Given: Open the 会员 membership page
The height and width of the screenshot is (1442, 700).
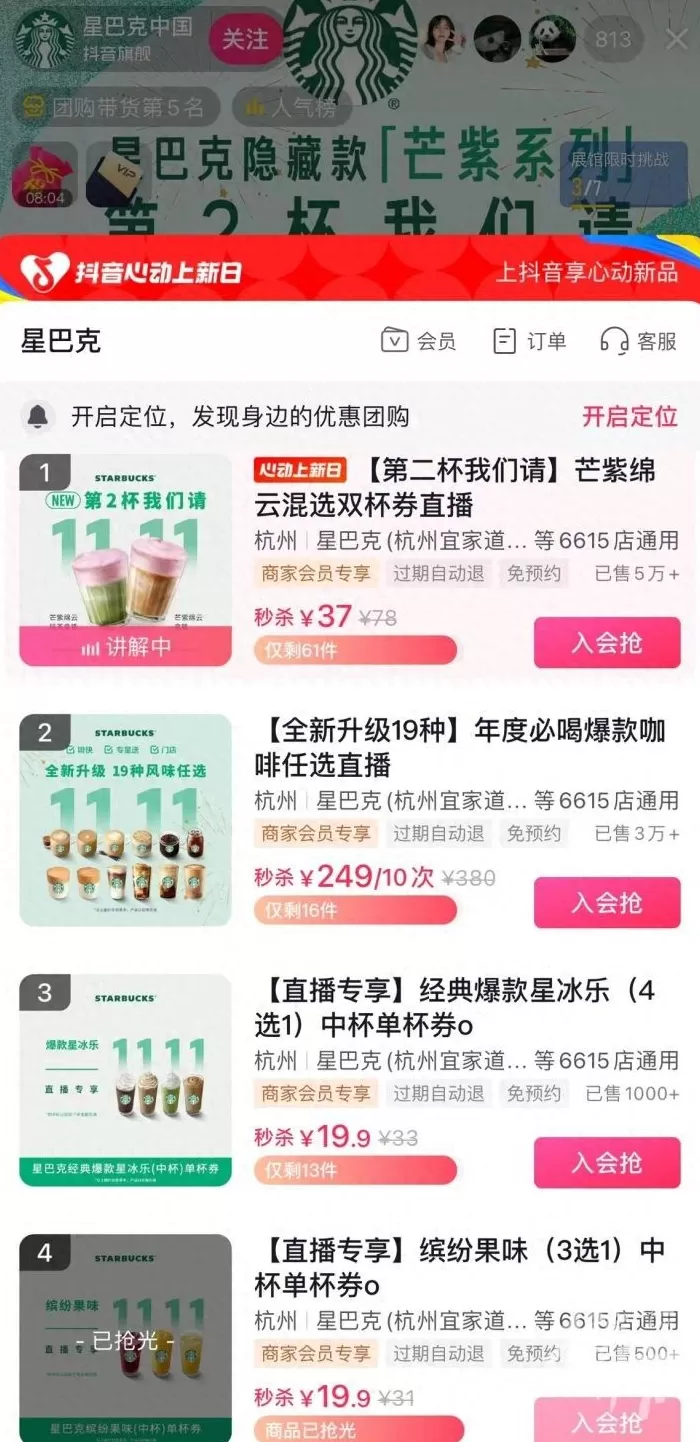Looking at the screenshot, I should point(418,341).
